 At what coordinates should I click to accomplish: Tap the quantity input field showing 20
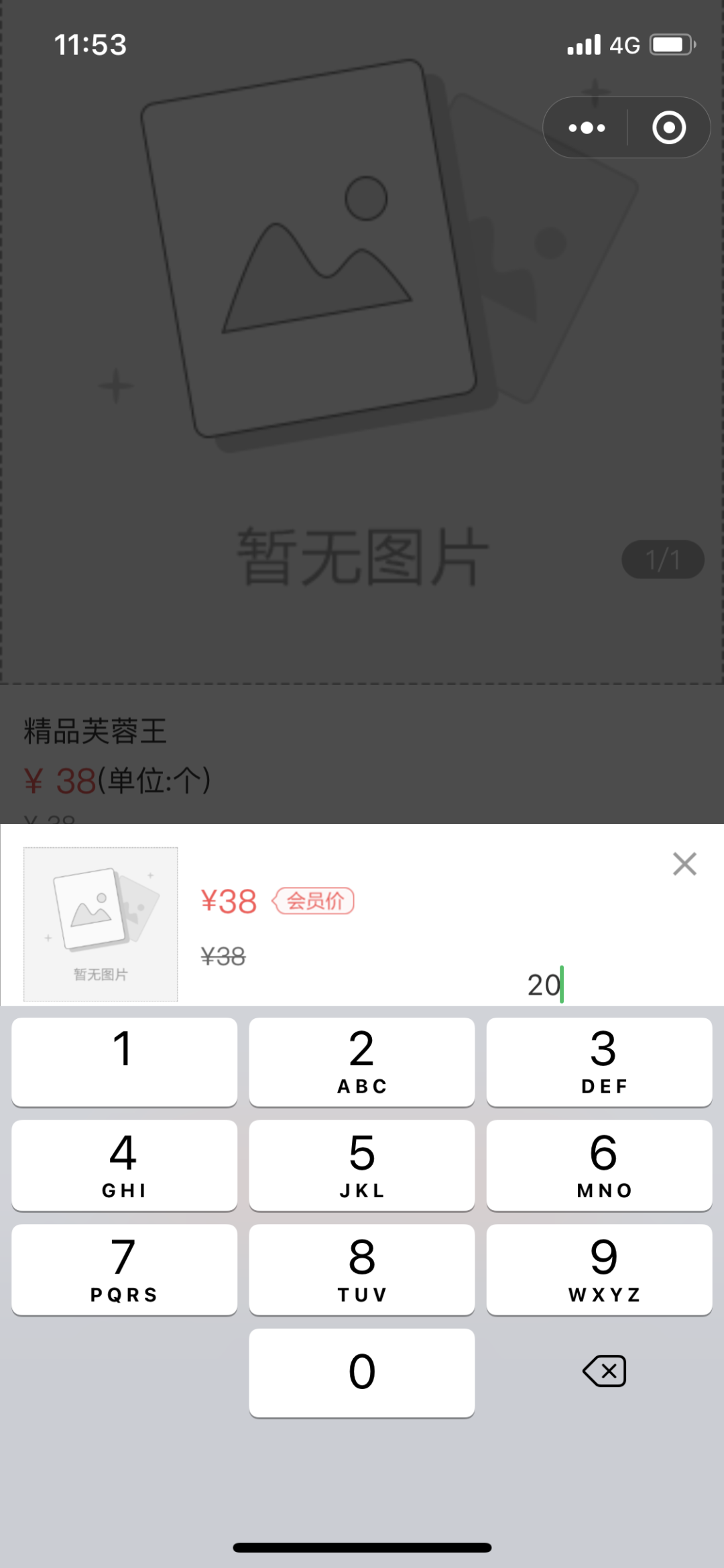coord(544,985)
